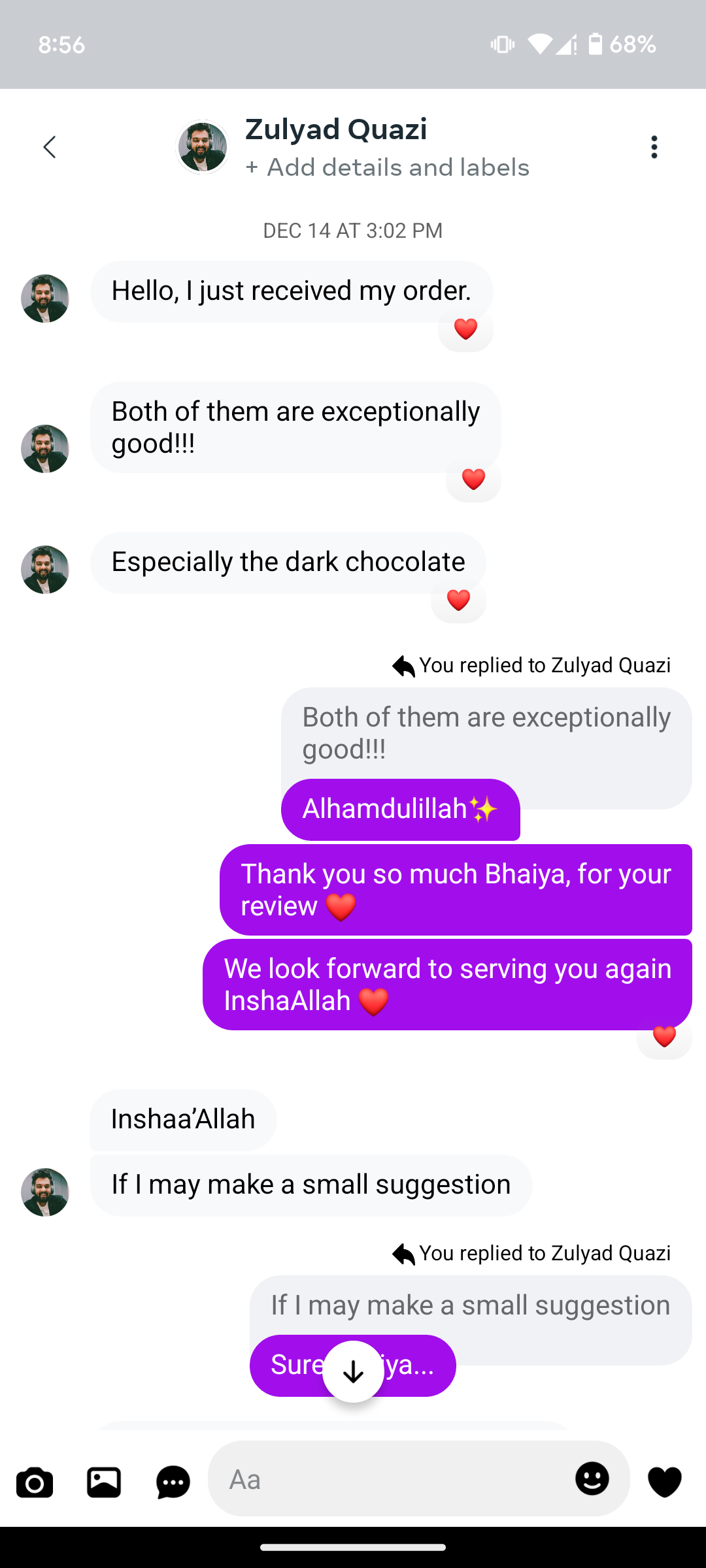Focus the Aa message input field

pyautogui.click(x=392, y=1480)
